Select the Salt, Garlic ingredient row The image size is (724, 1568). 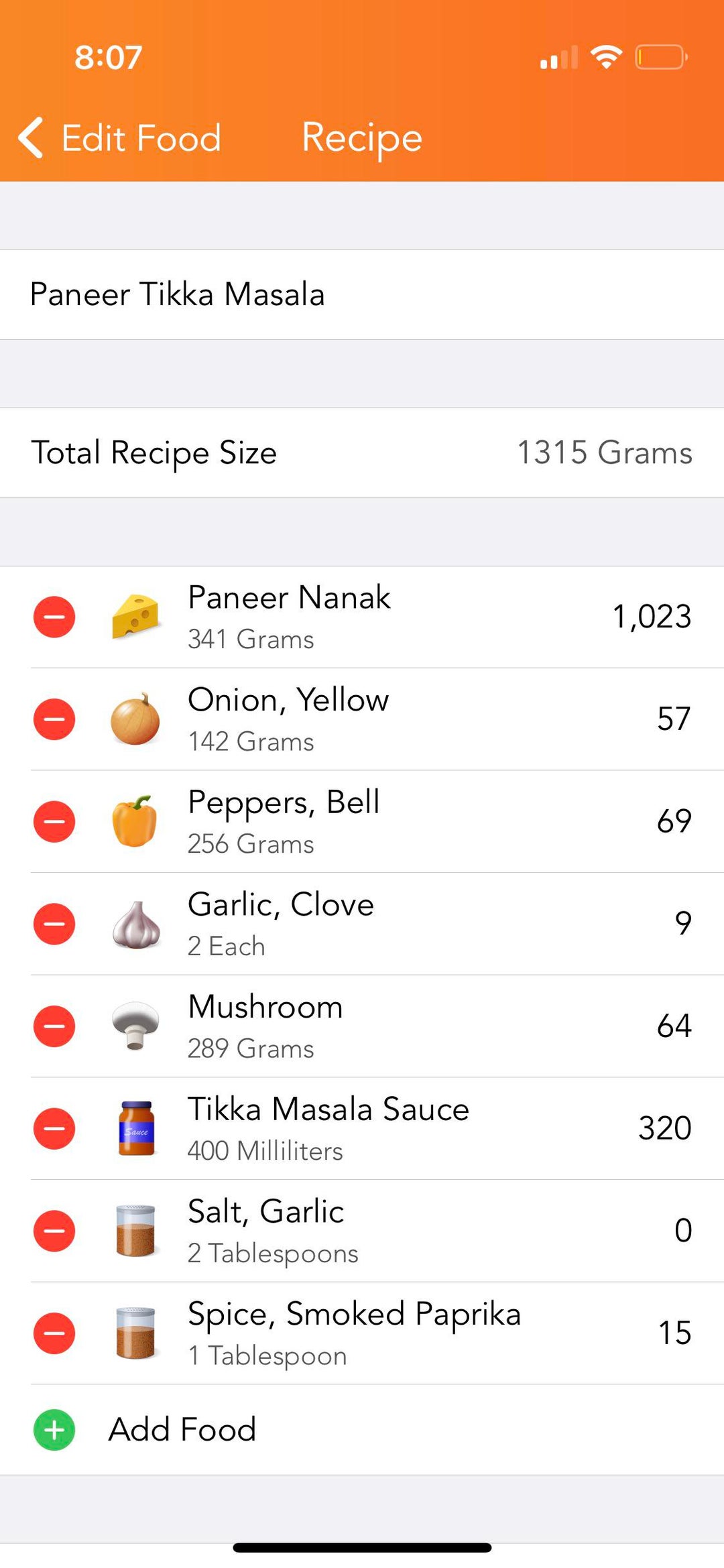point(402,1231)
